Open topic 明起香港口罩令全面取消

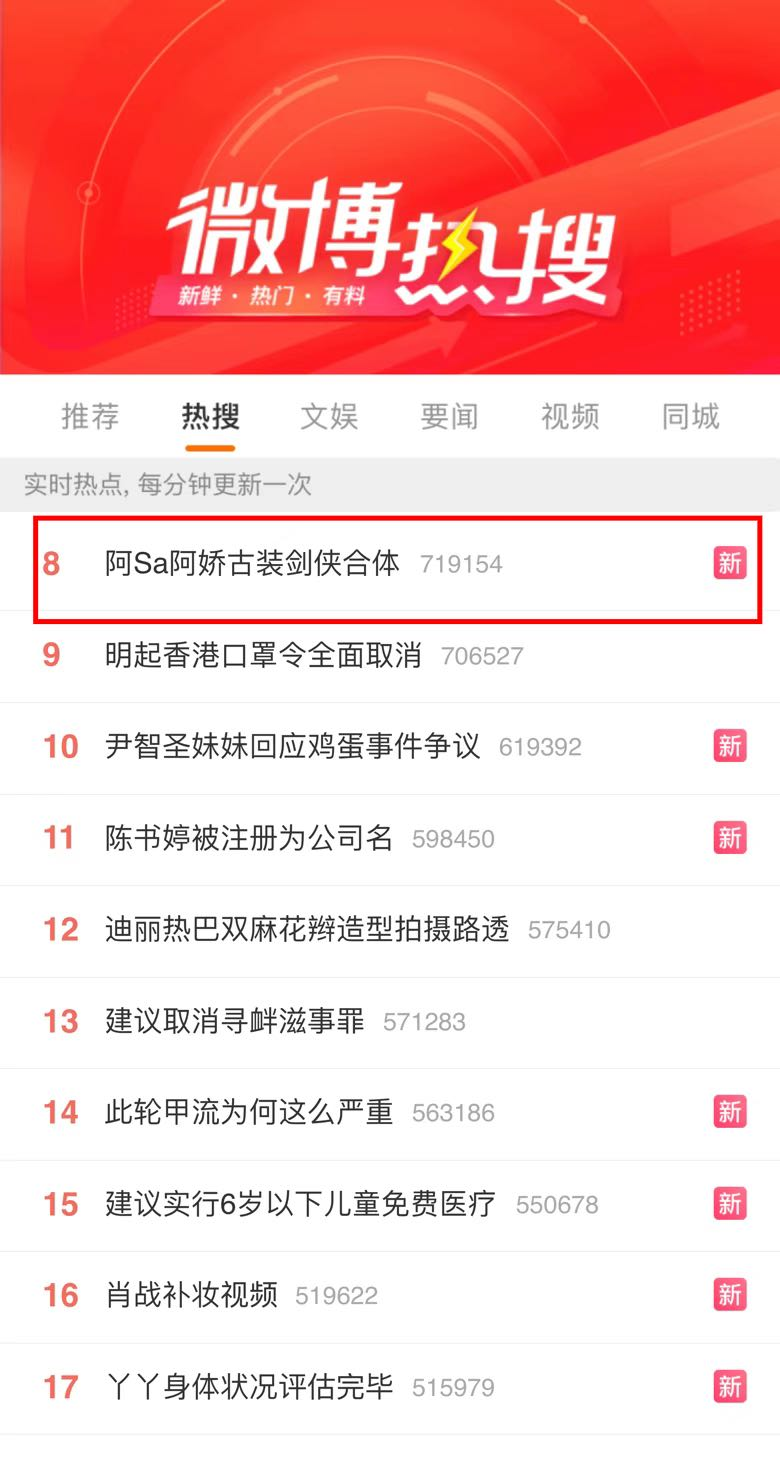click(x=263, y=656)
